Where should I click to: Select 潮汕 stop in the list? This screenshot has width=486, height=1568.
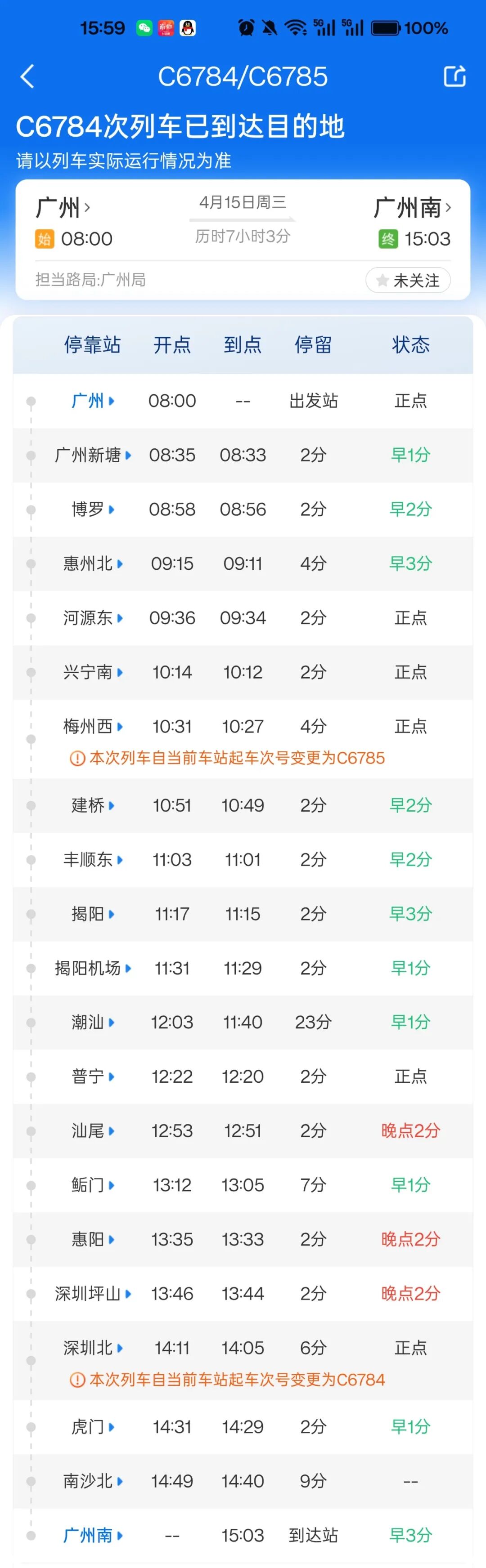coord(93,1022)
